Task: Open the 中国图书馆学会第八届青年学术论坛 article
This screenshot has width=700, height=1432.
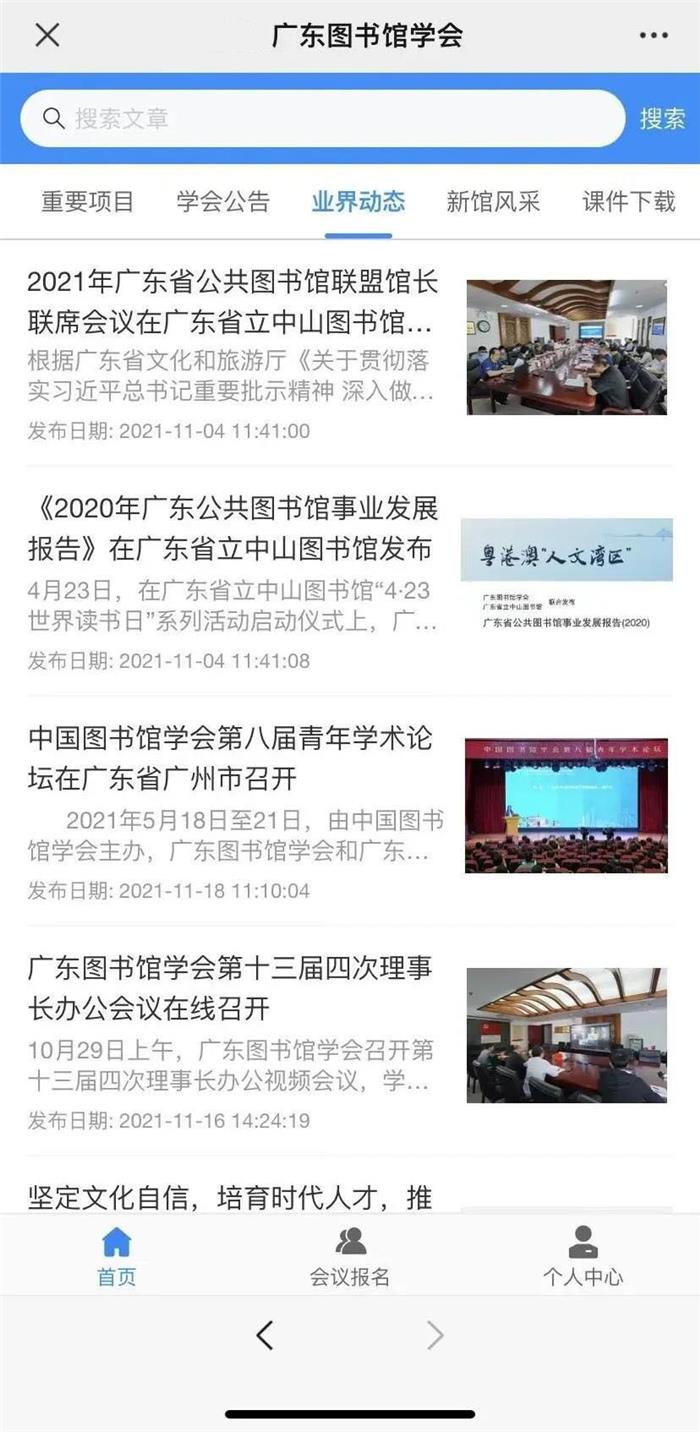Action: point(230,758)
